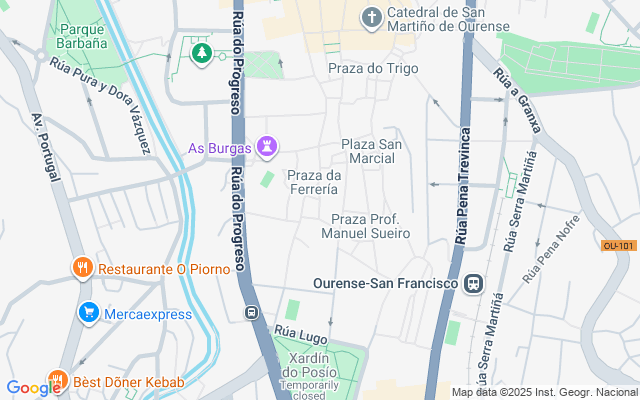Screen dimensions: 640x400
Task: Open the As Burgas landmark pin
Action: click(x=266, y=148)
